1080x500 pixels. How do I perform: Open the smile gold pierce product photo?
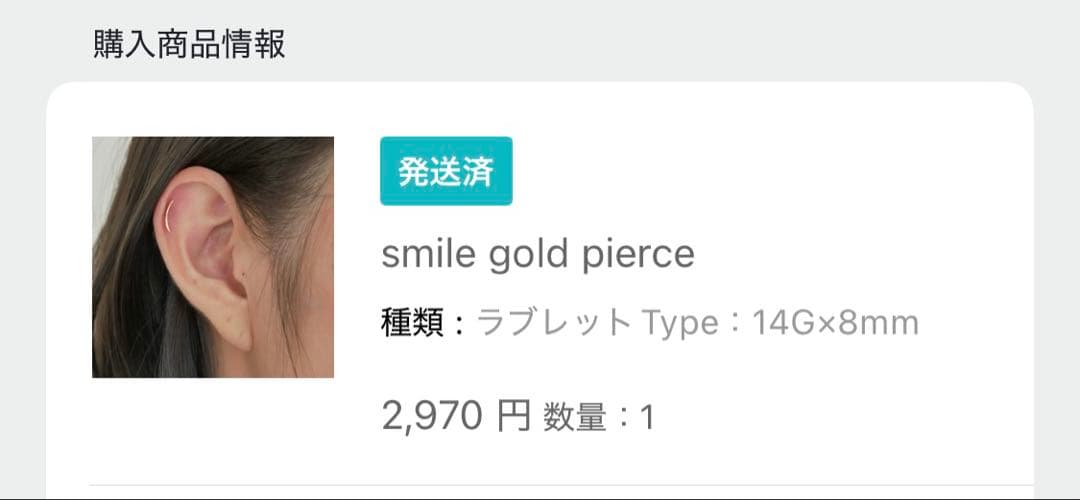pos(213,257)
